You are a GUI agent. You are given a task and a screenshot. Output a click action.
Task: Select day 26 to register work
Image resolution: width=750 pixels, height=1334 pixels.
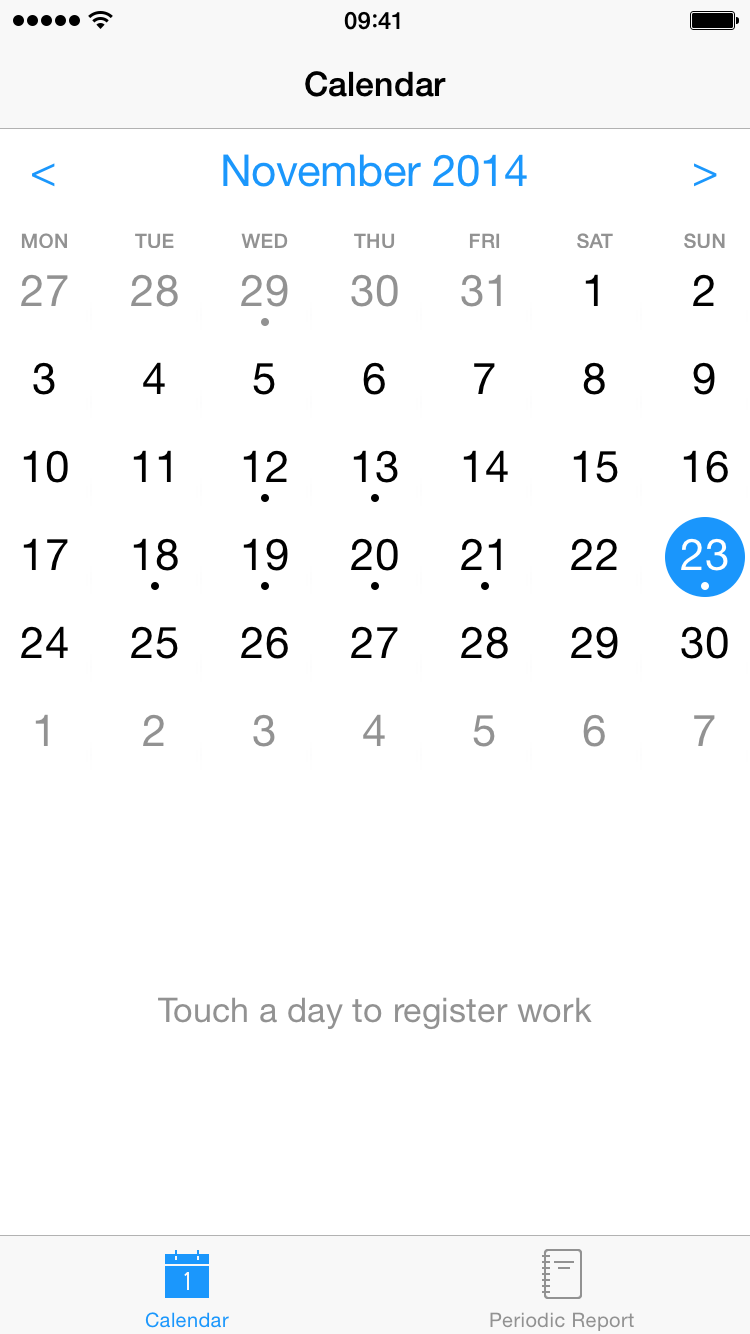coord(265,644)
